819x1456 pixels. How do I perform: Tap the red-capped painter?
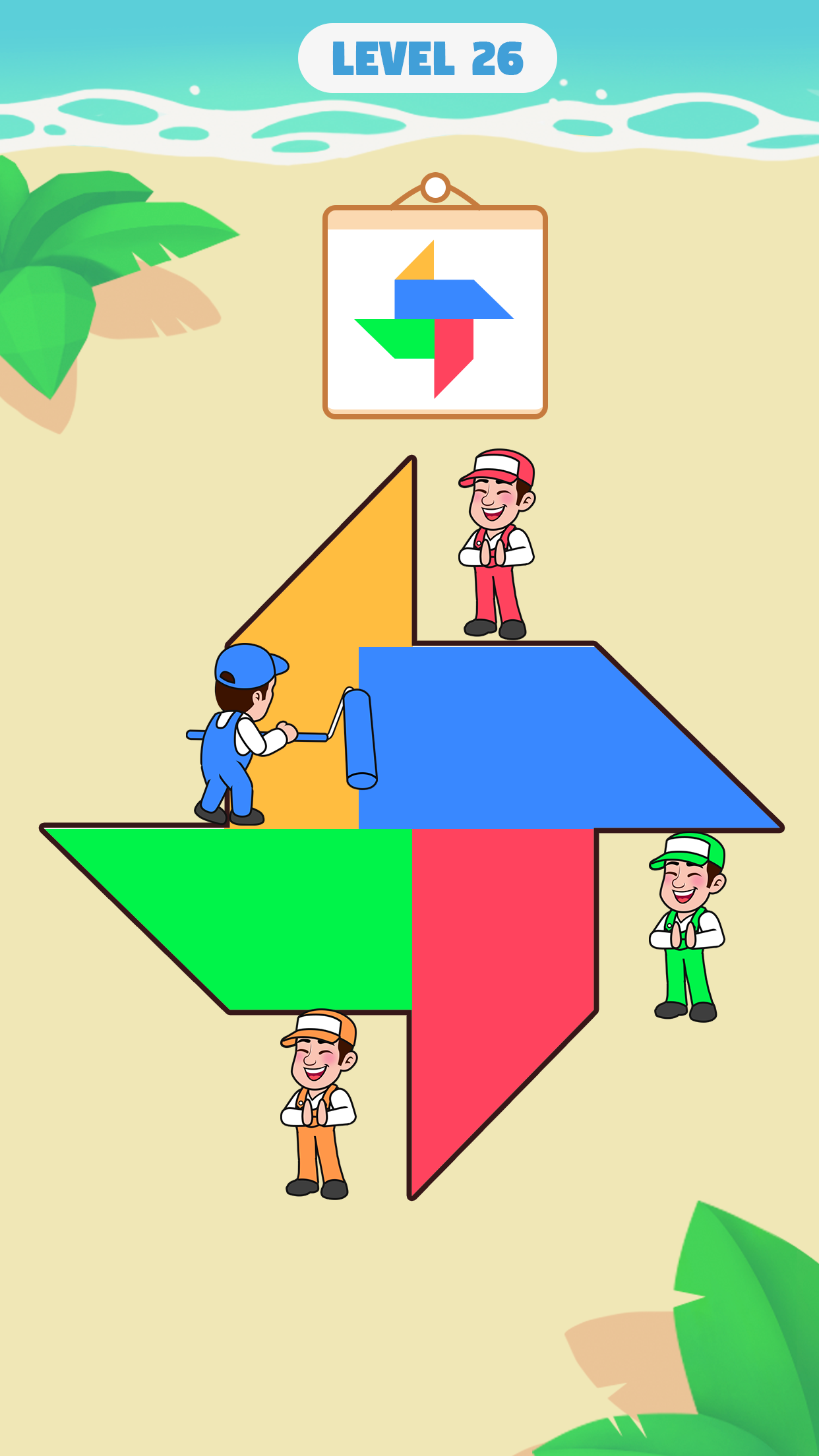(497, 544)
